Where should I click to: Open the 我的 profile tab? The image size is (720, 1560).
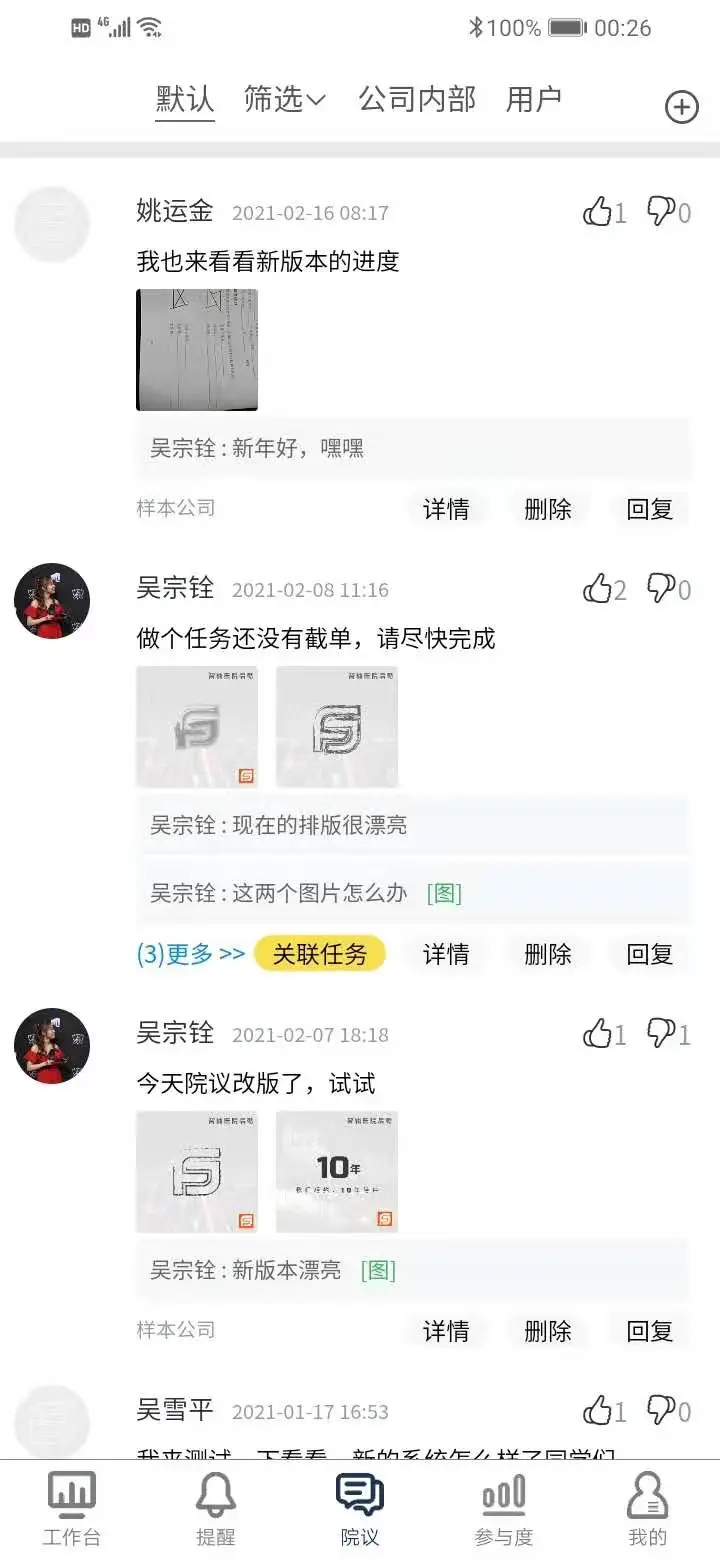coord(647,1510)
